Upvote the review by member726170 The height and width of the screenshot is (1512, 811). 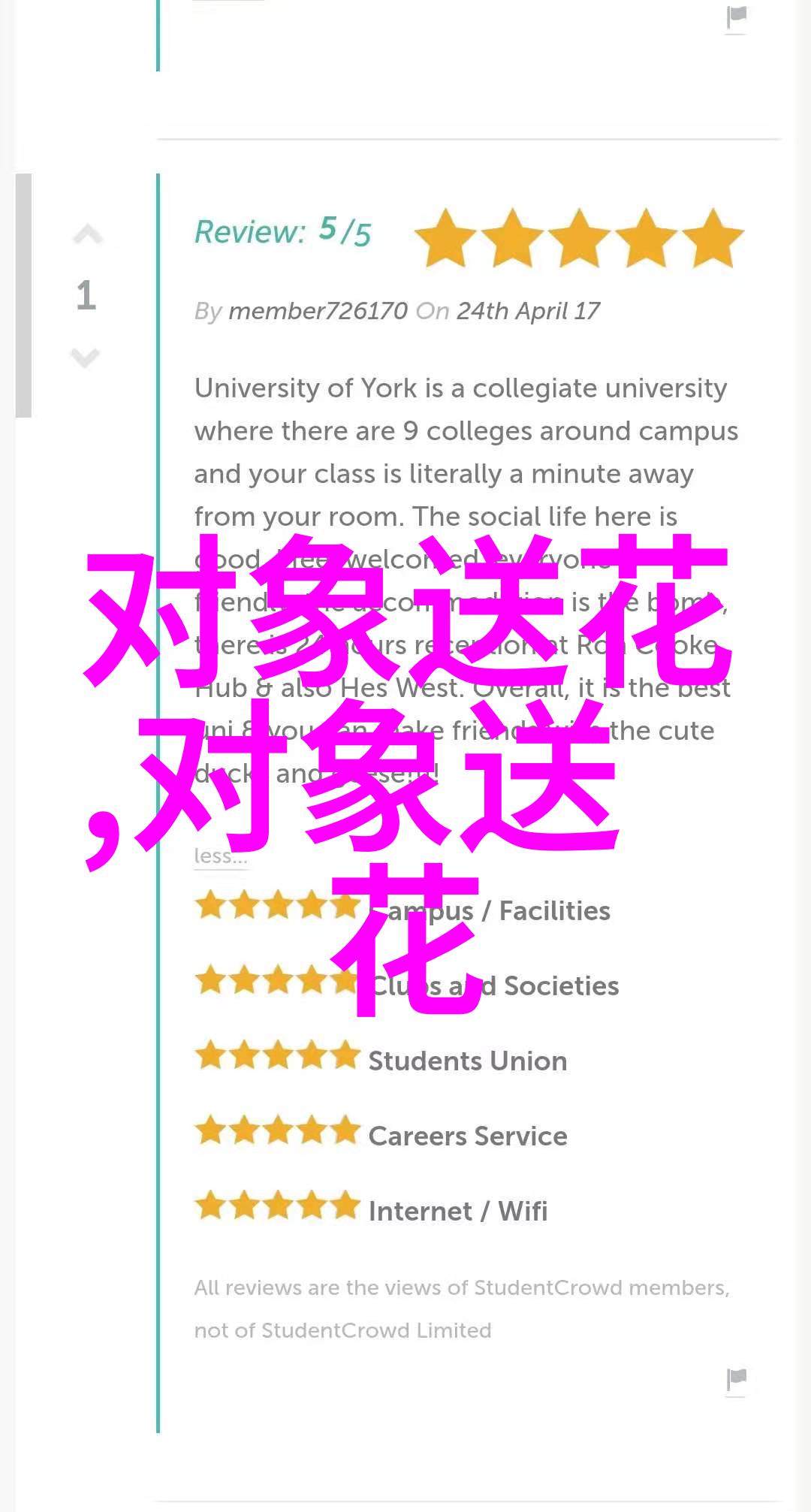(87, 235)
